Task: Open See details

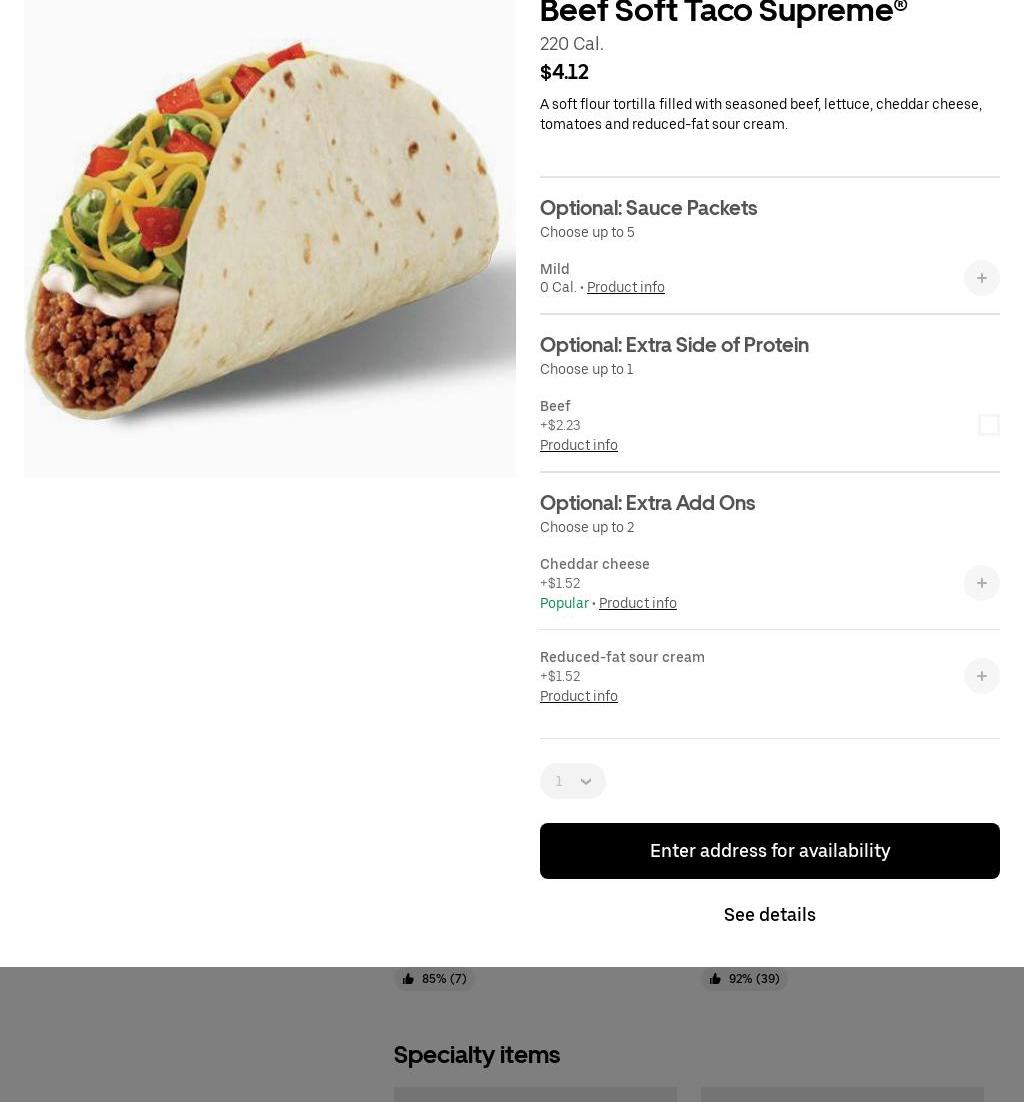Action: click(x=769, y=915)
